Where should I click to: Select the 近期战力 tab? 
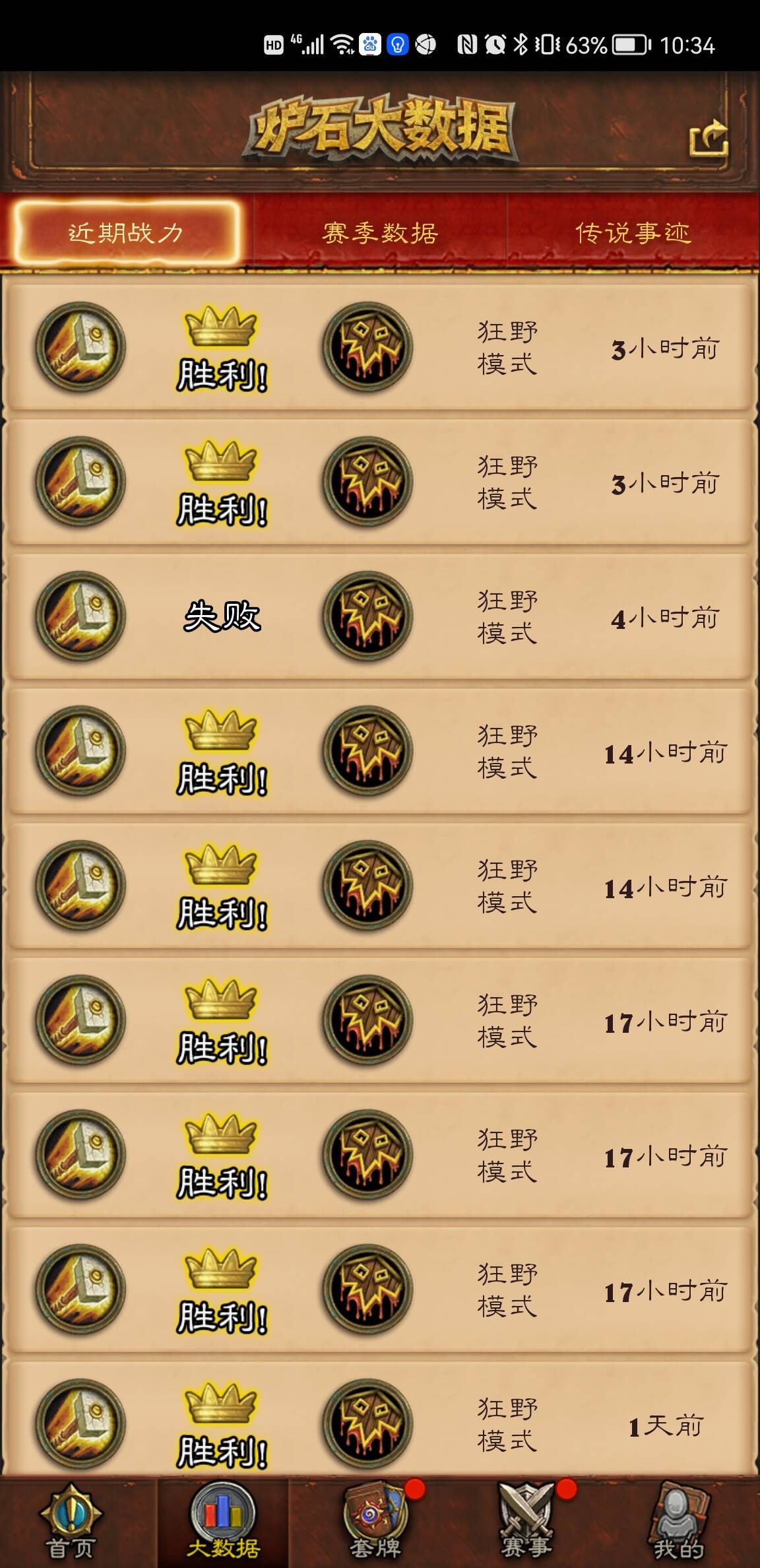tap(126, 232)
